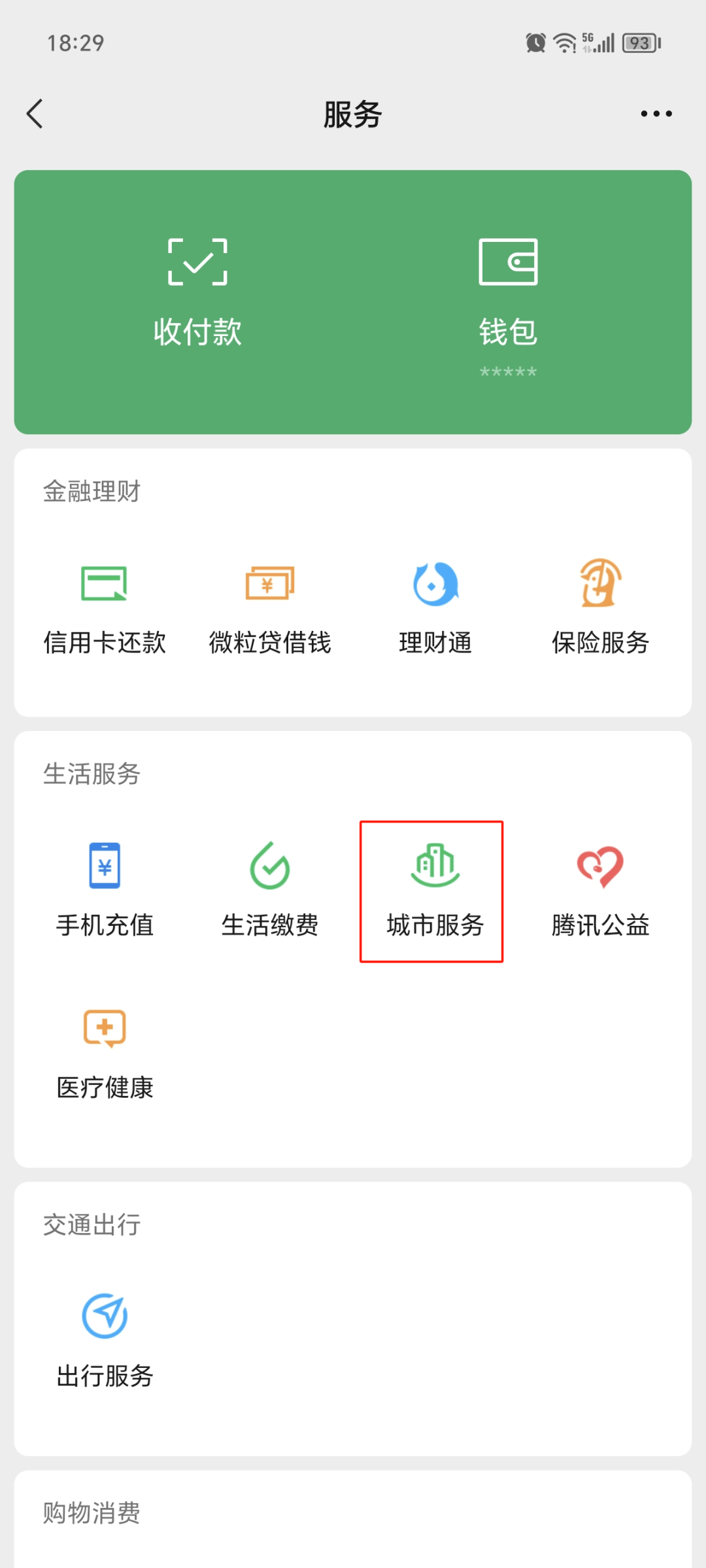Select 出行服务 travel services

pyautogui.click(x=106, y=1334)
